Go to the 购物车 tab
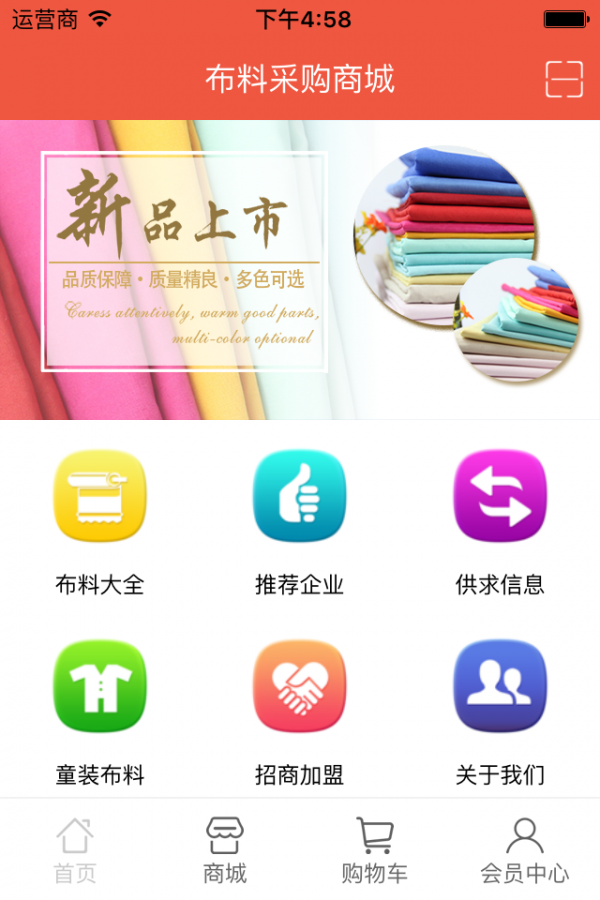 (x=375, y=850)
